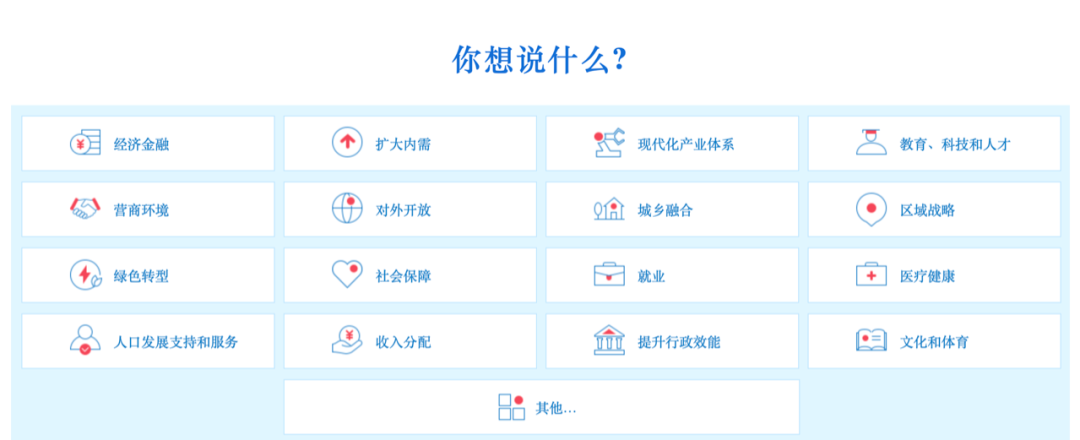Open the 社会保障 category

(x=410, y=275)
